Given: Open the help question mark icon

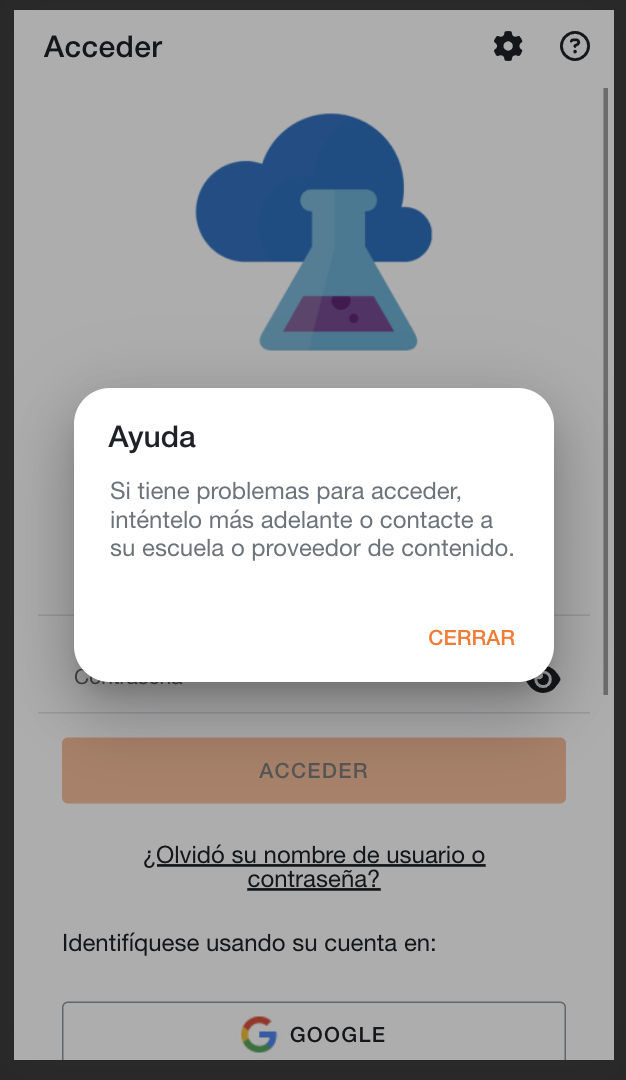Looking at the screenshot, I should (x=574, y=47).
